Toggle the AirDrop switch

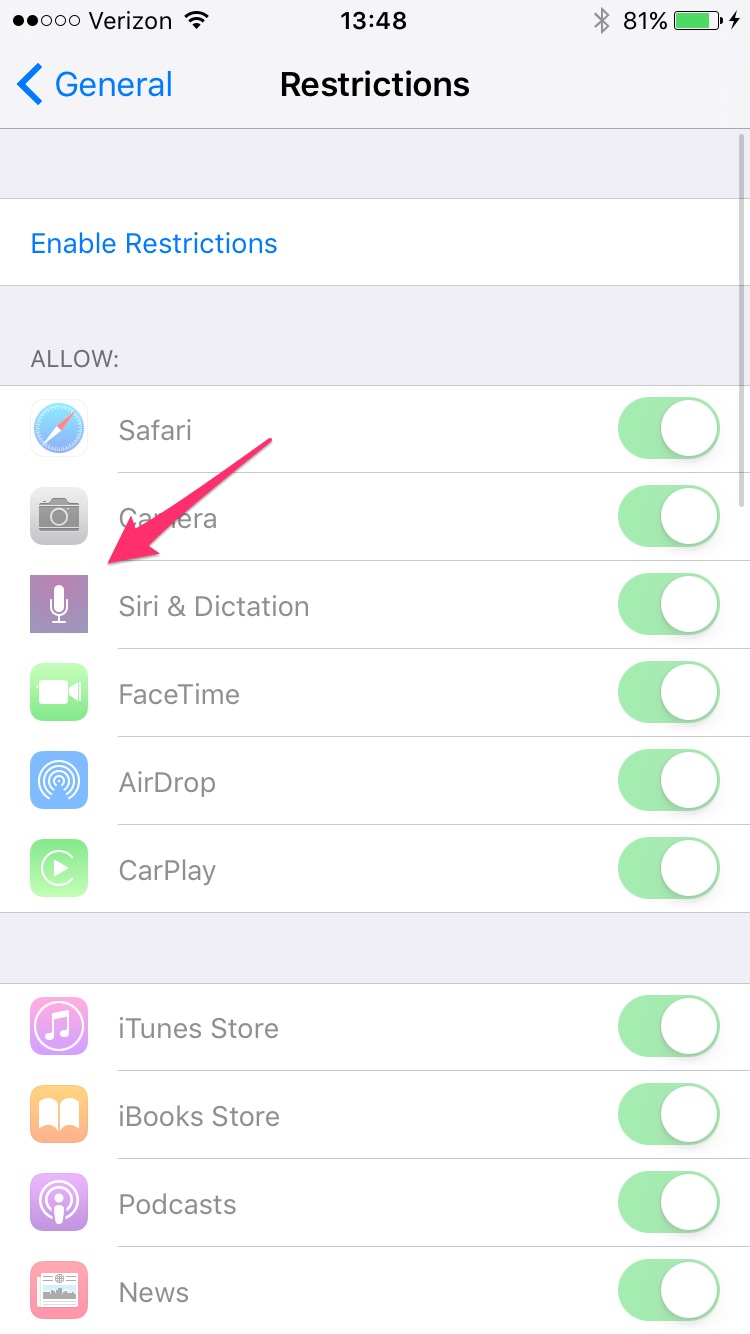click(668, 782)
